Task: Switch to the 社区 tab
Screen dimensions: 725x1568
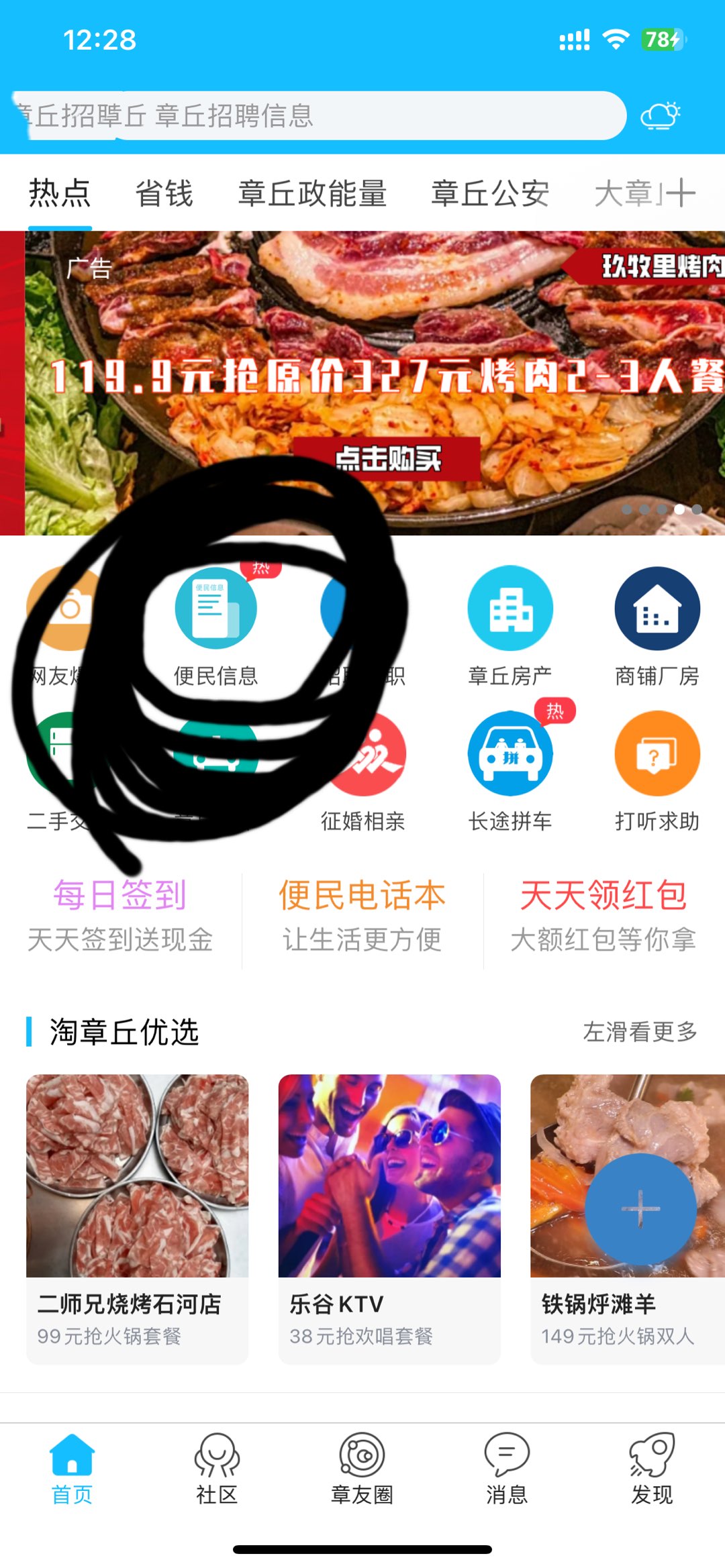Action: (x=217, y=1468)
